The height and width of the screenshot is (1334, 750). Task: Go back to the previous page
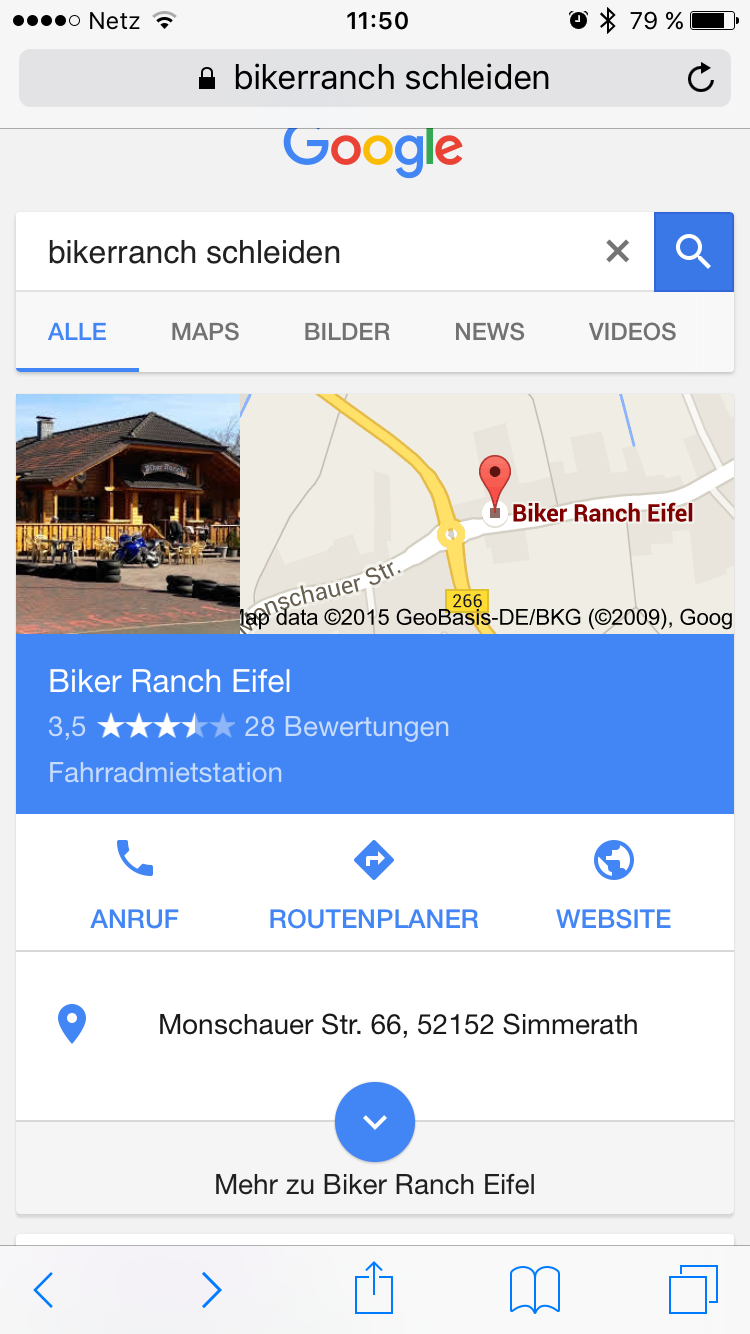click(x=44, y=1290)
